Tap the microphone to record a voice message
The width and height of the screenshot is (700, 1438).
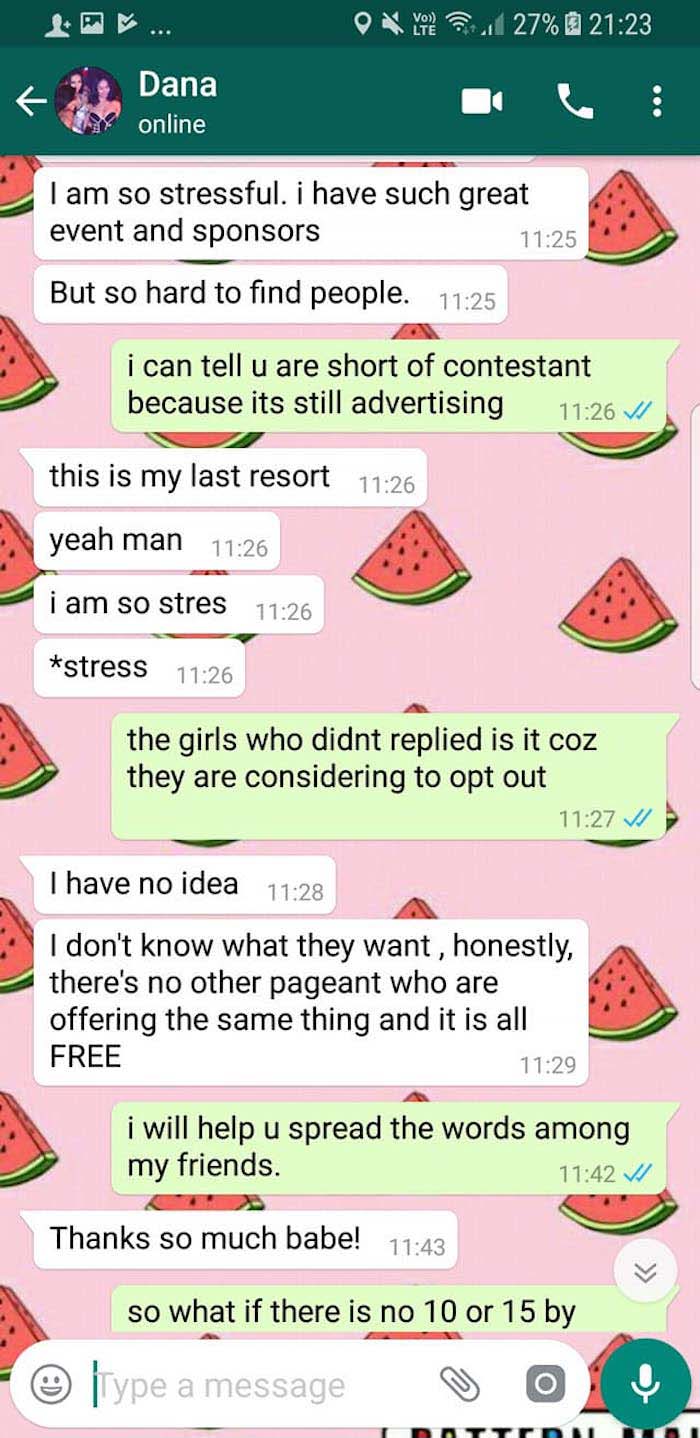coord(646,1384)
